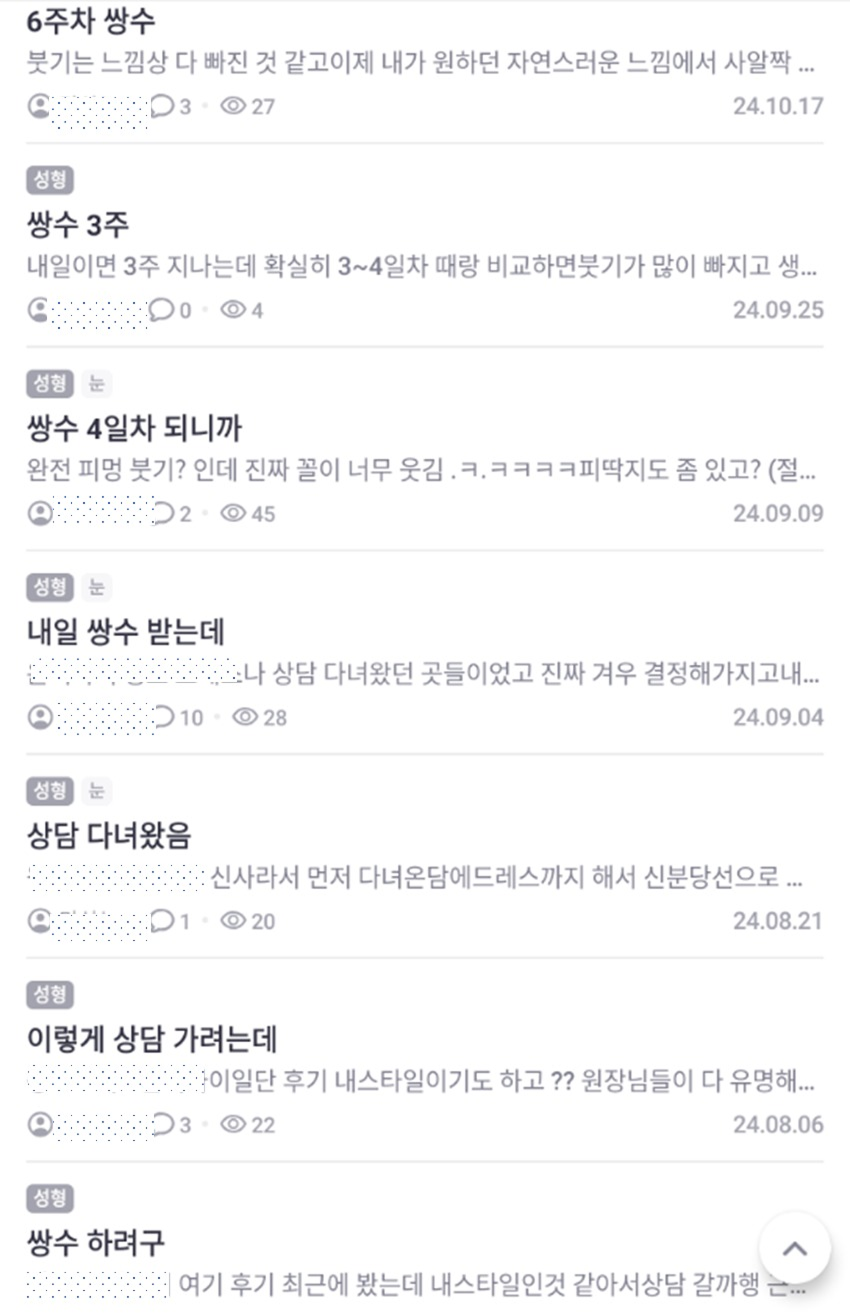This screenshot has height=1315, width=850.
Task: Open the post titled 6주차 쌍수
Action: [92, 21]
